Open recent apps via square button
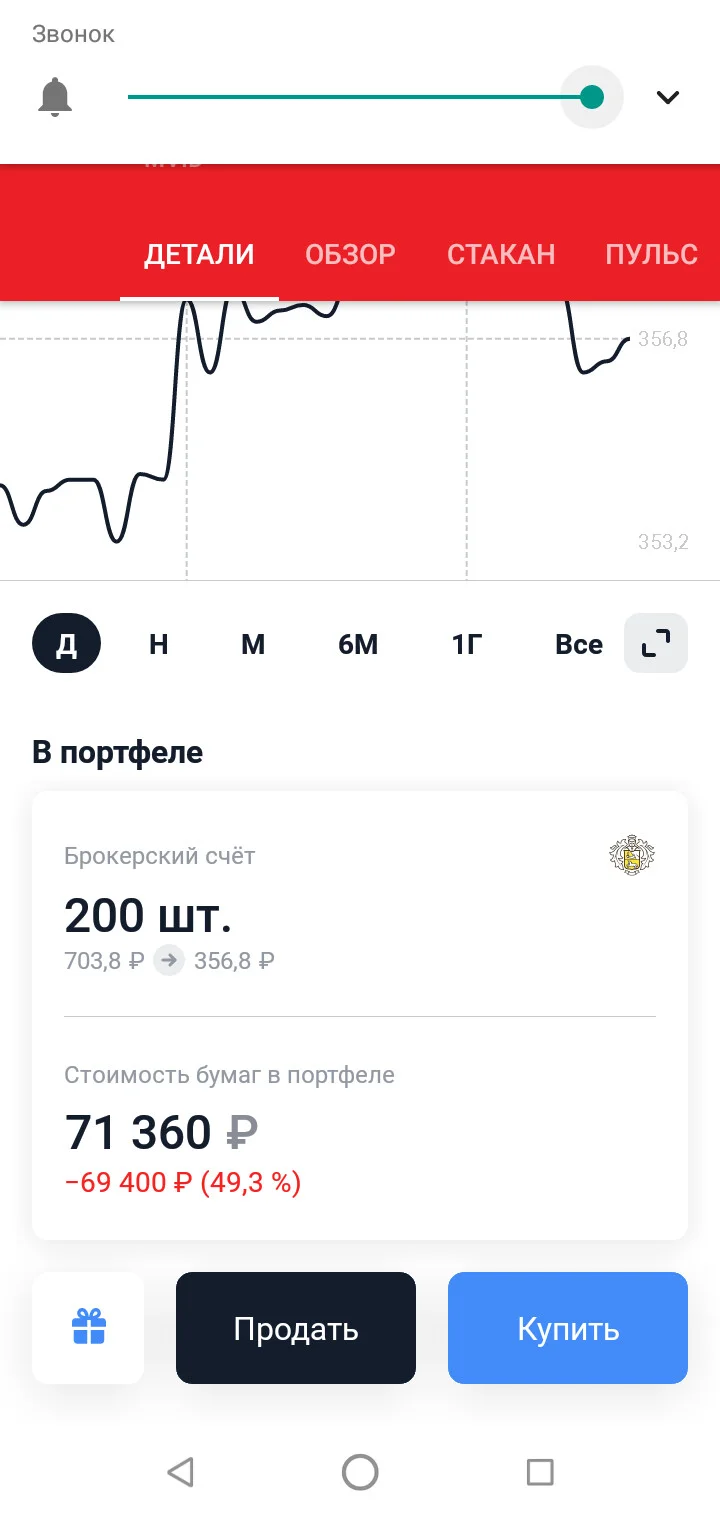This screenshot has width=720, height=1520. pyautogui.click(x=540, y=1472)
